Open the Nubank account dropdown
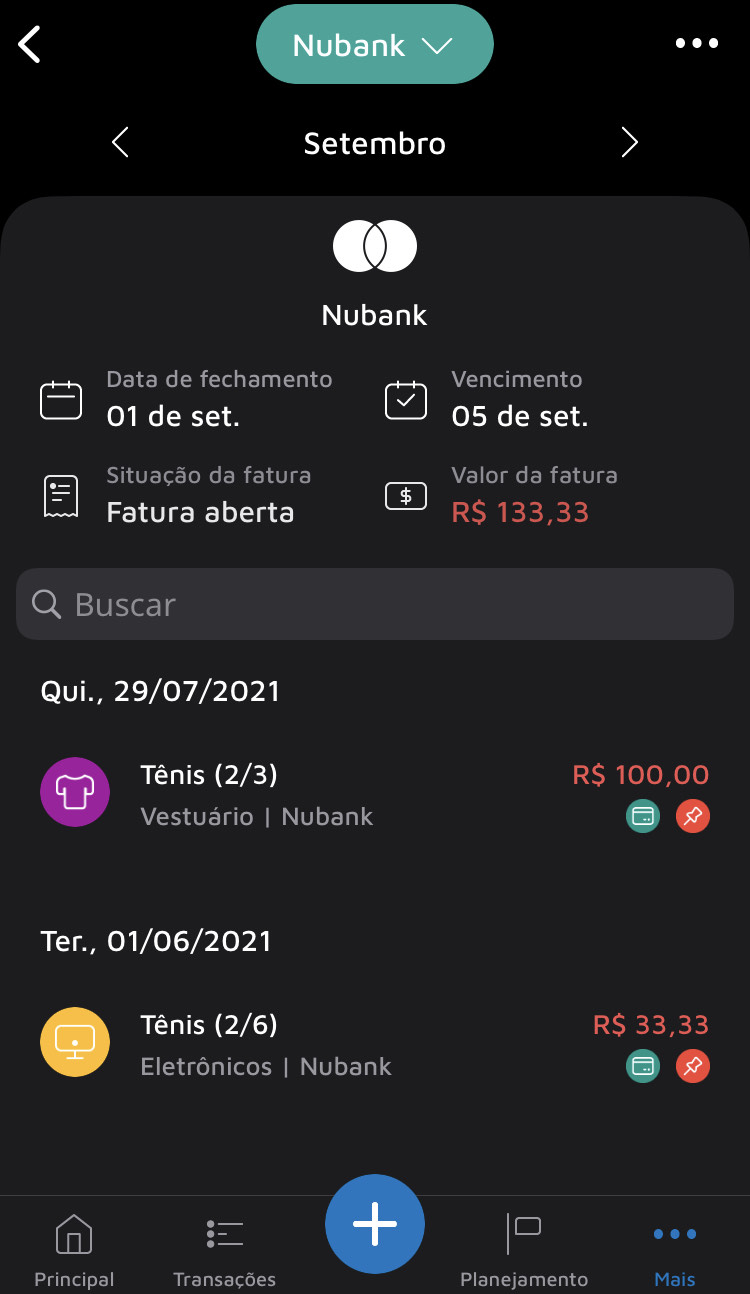The height and width of the screenshot is (1294, 750). pos(374,45)
